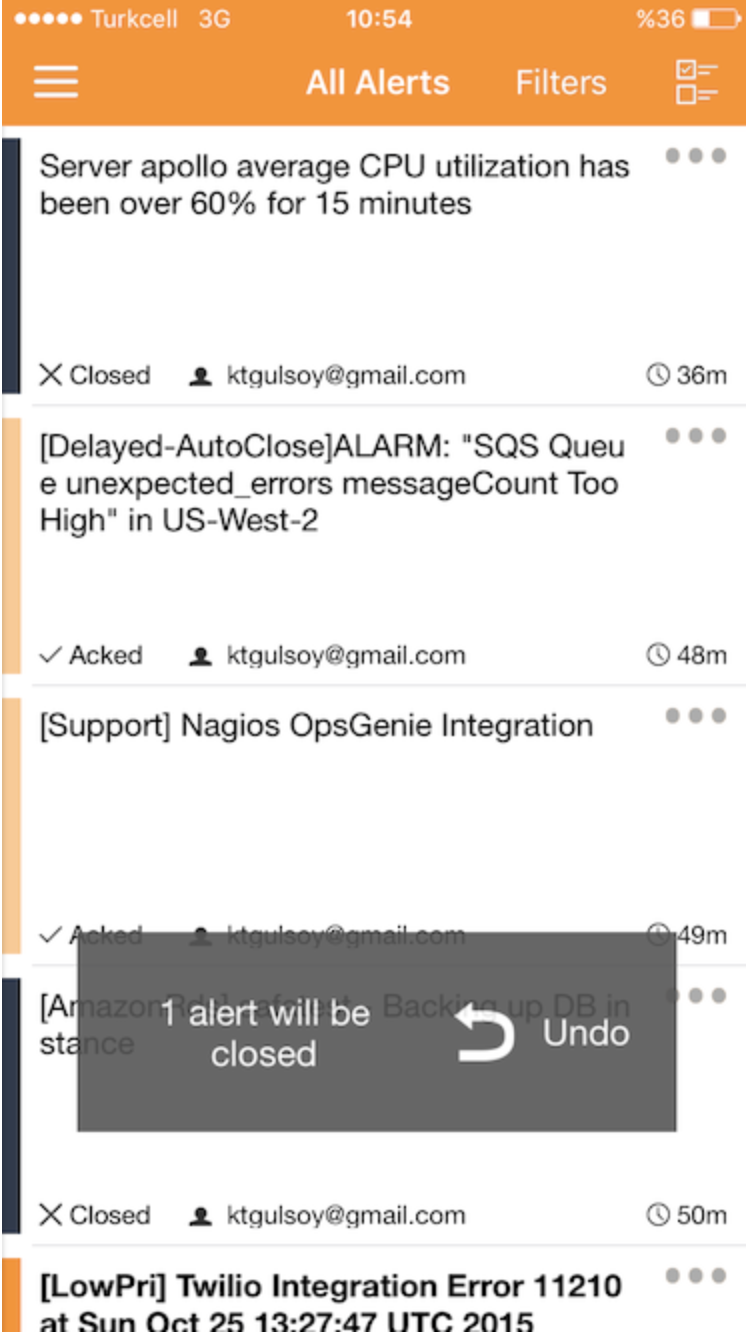Image resolution: width=746 pixels, height=1336 pixels.
Task: Open the Filters option
Action: 560,82
